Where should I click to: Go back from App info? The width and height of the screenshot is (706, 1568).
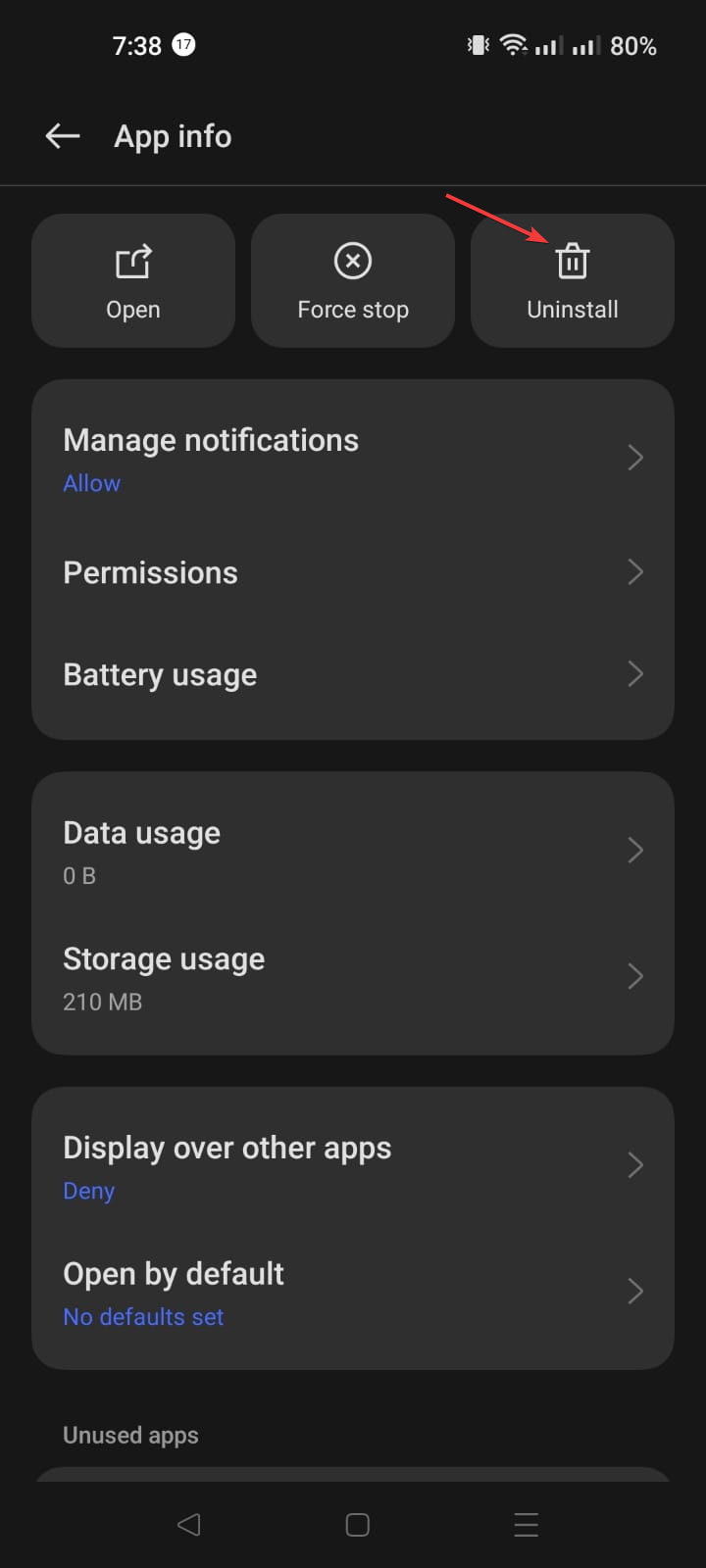click(x=63, y=136)
